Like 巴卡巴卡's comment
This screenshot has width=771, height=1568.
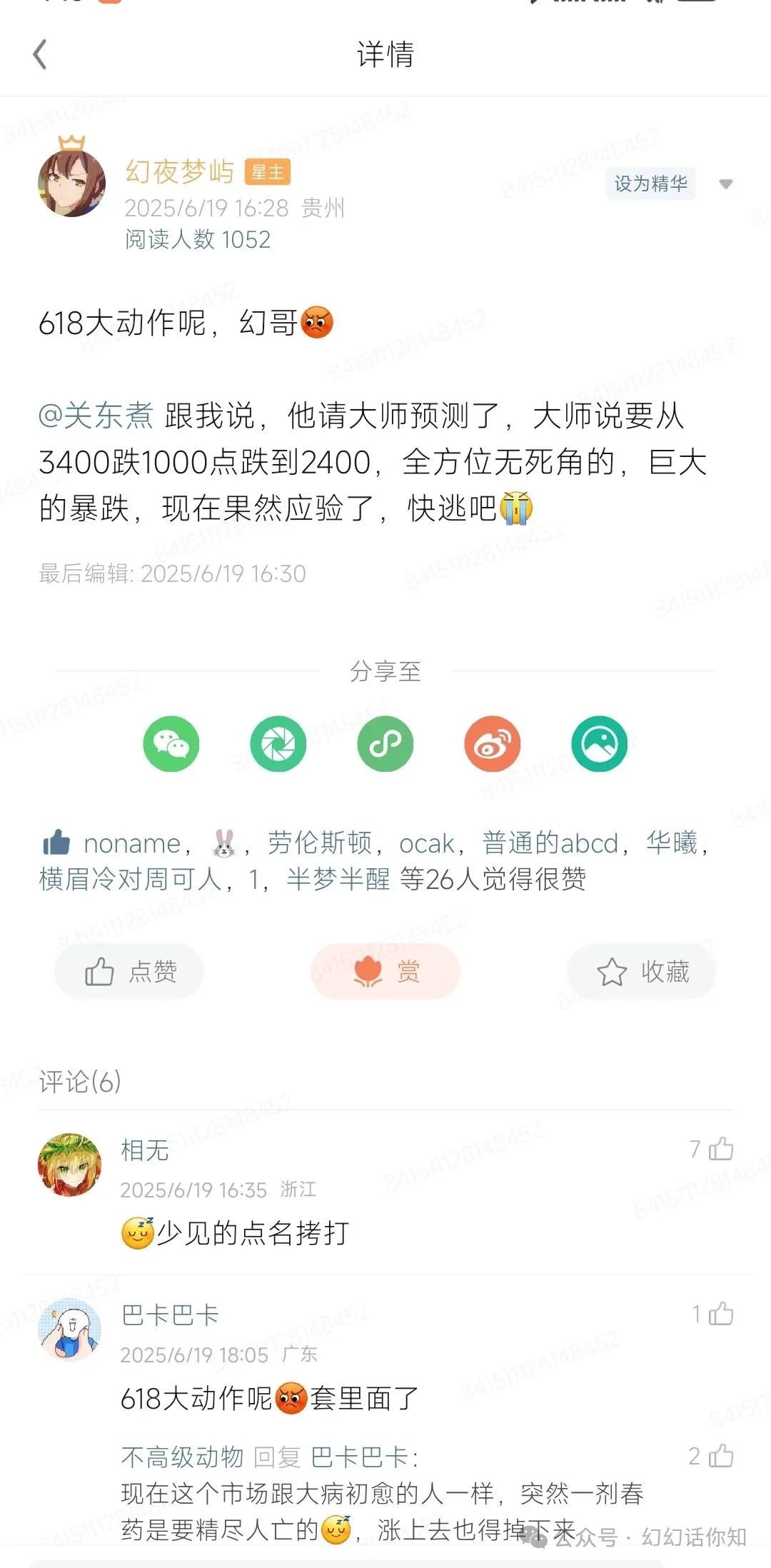[x=720, y=1314]
